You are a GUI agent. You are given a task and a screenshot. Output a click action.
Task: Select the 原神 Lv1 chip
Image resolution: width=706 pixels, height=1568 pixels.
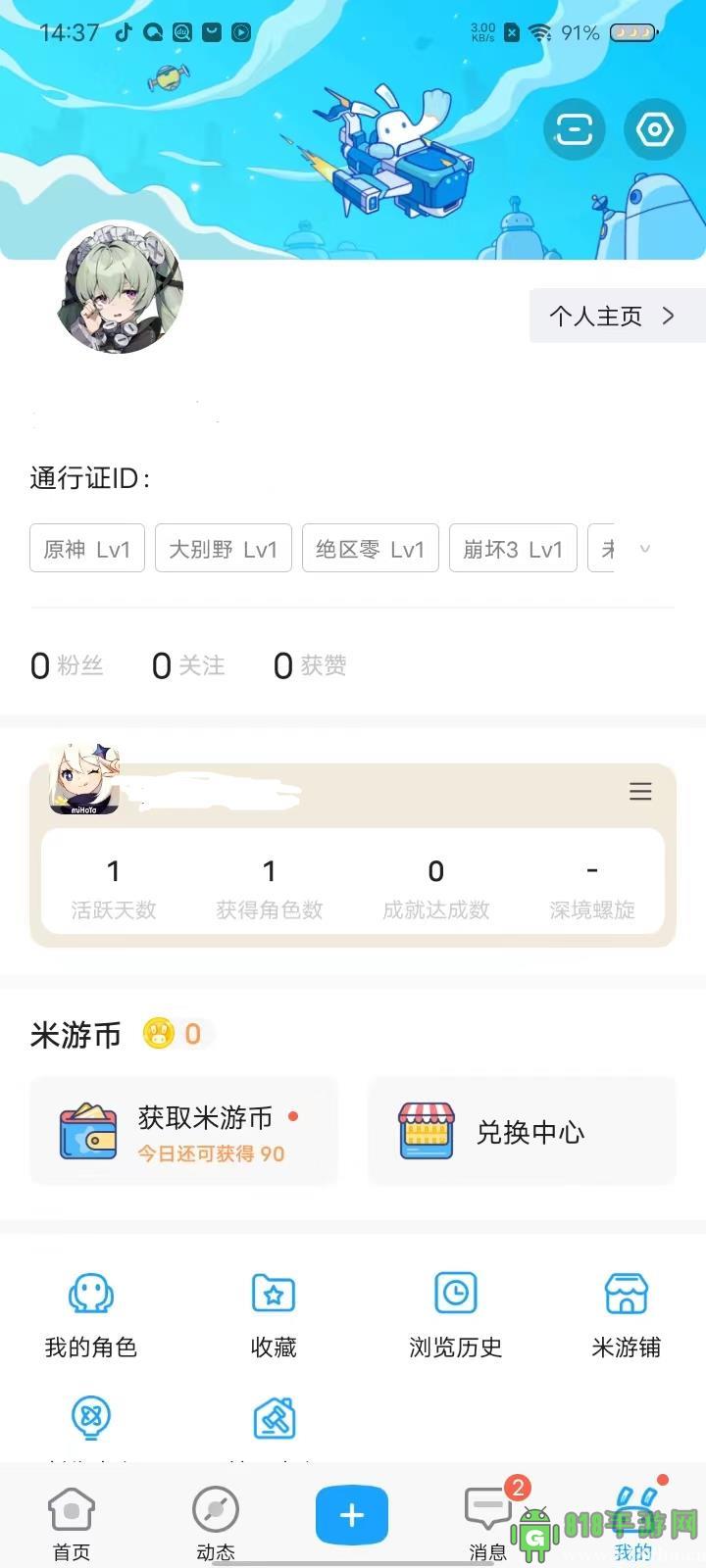tap(87, 549)
